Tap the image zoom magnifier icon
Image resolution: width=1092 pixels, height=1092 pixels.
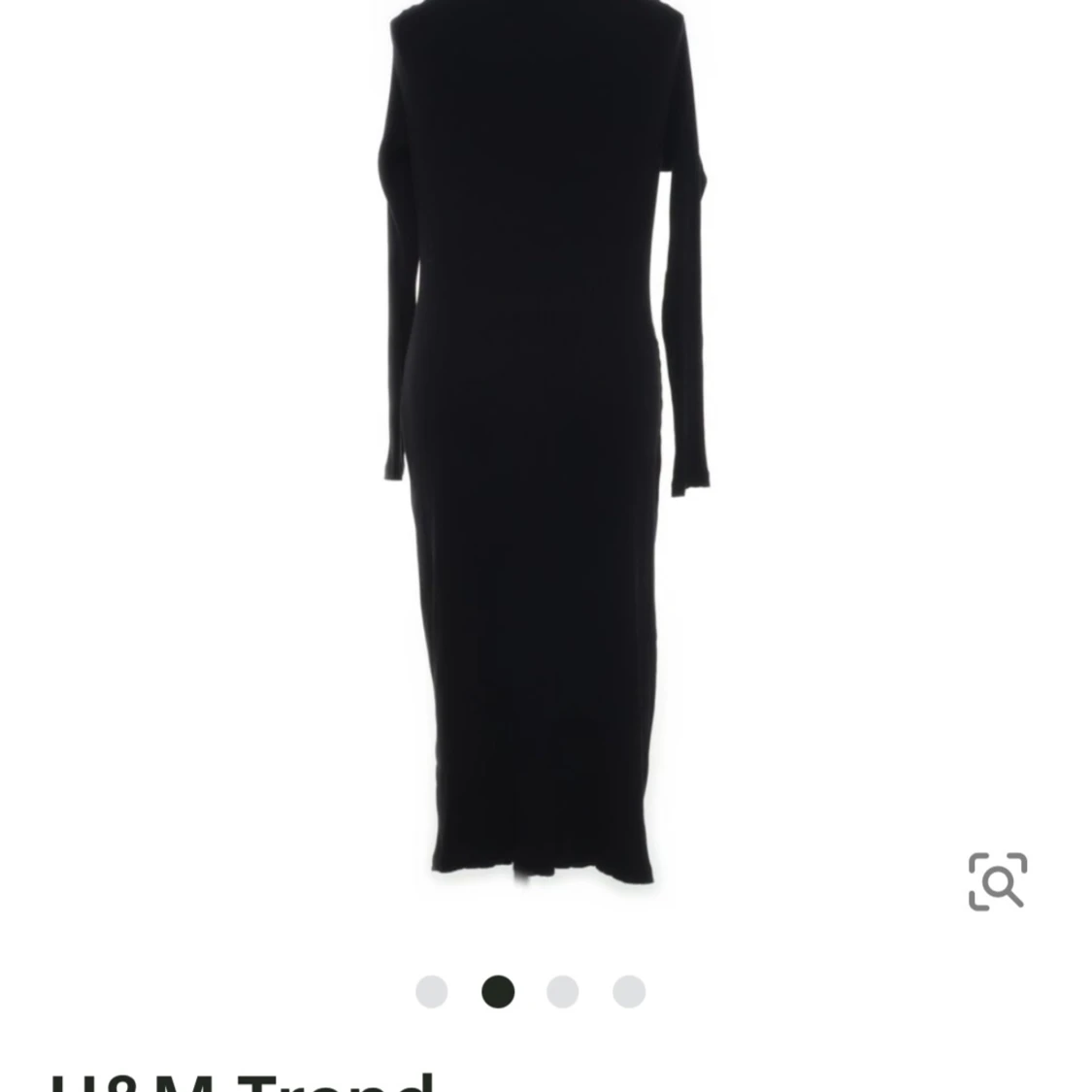tap(997, 881)
